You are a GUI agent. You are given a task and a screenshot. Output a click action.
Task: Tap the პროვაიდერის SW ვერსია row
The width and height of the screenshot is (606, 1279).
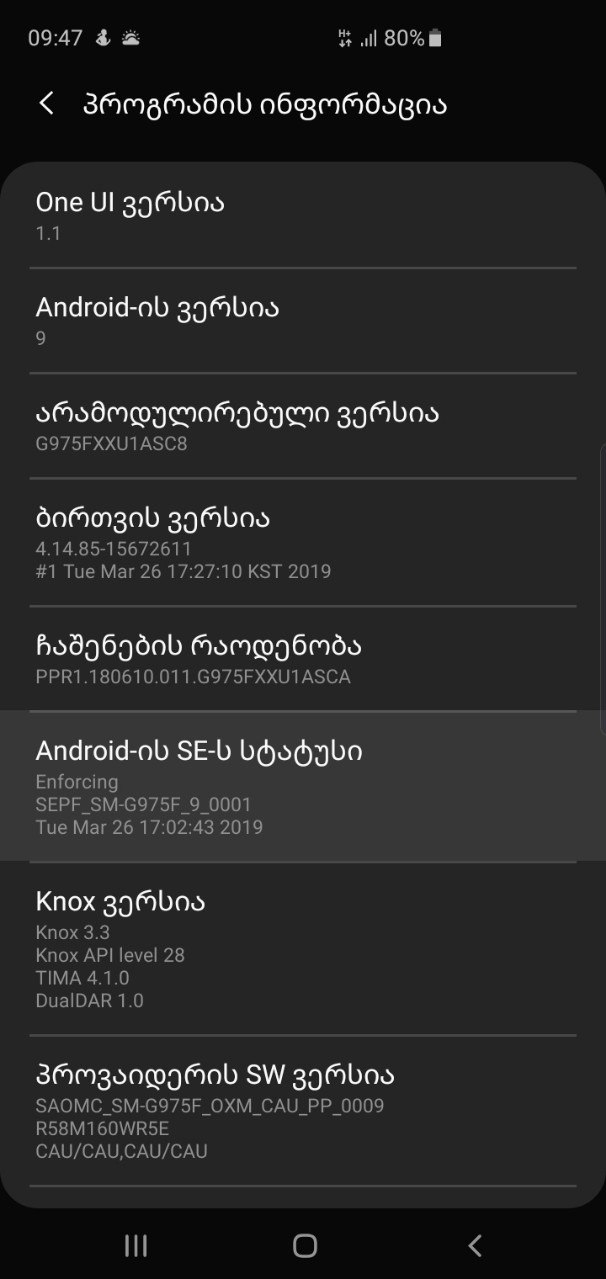302,1110
